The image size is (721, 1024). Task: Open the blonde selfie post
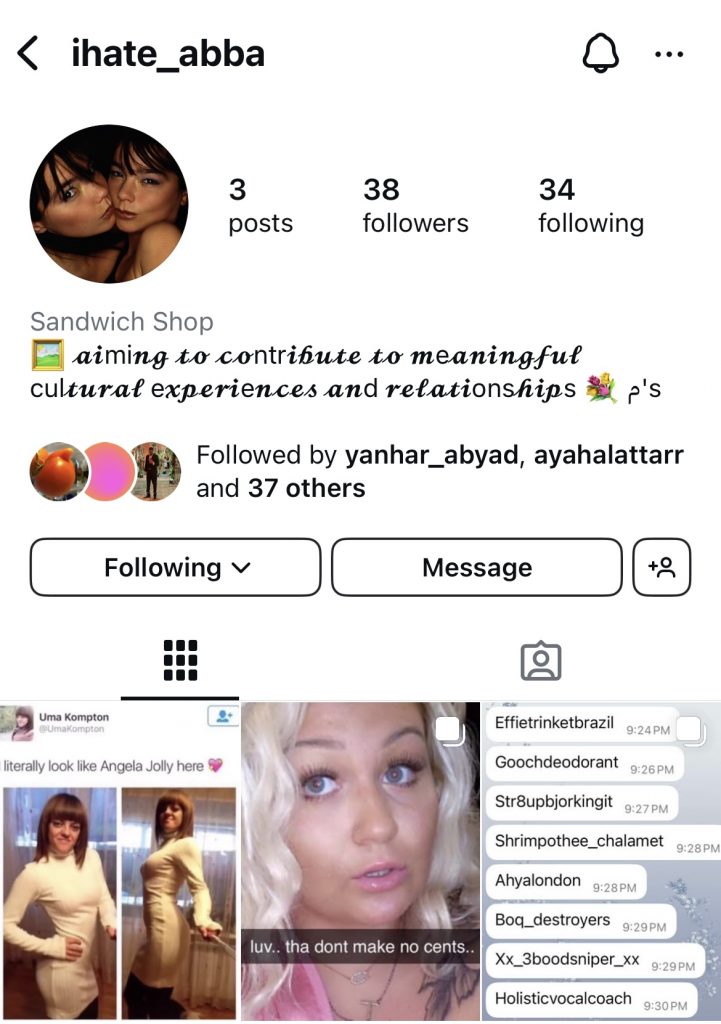tap(360, 861)
